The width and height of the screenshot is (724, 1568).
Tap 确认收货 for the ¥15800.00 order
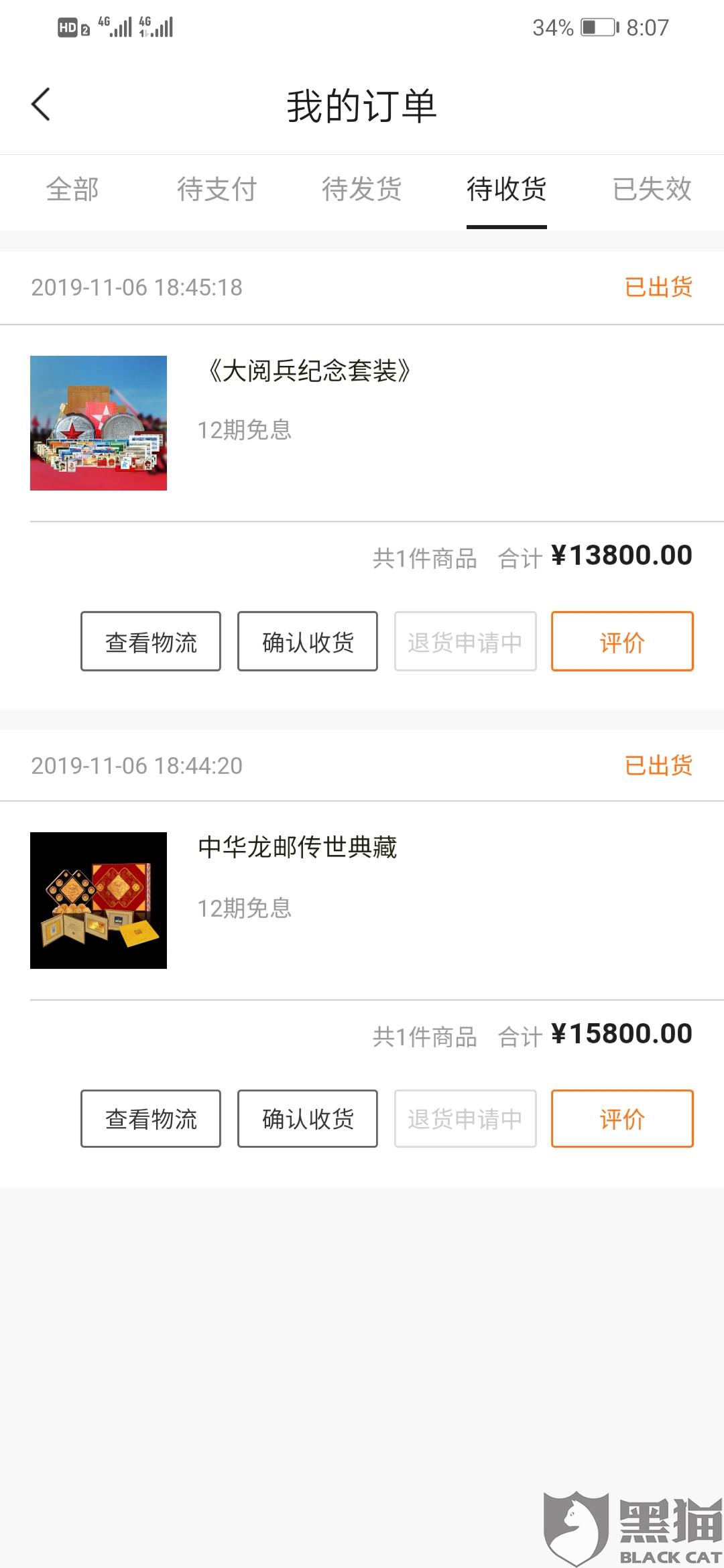tap(308, 1118)
